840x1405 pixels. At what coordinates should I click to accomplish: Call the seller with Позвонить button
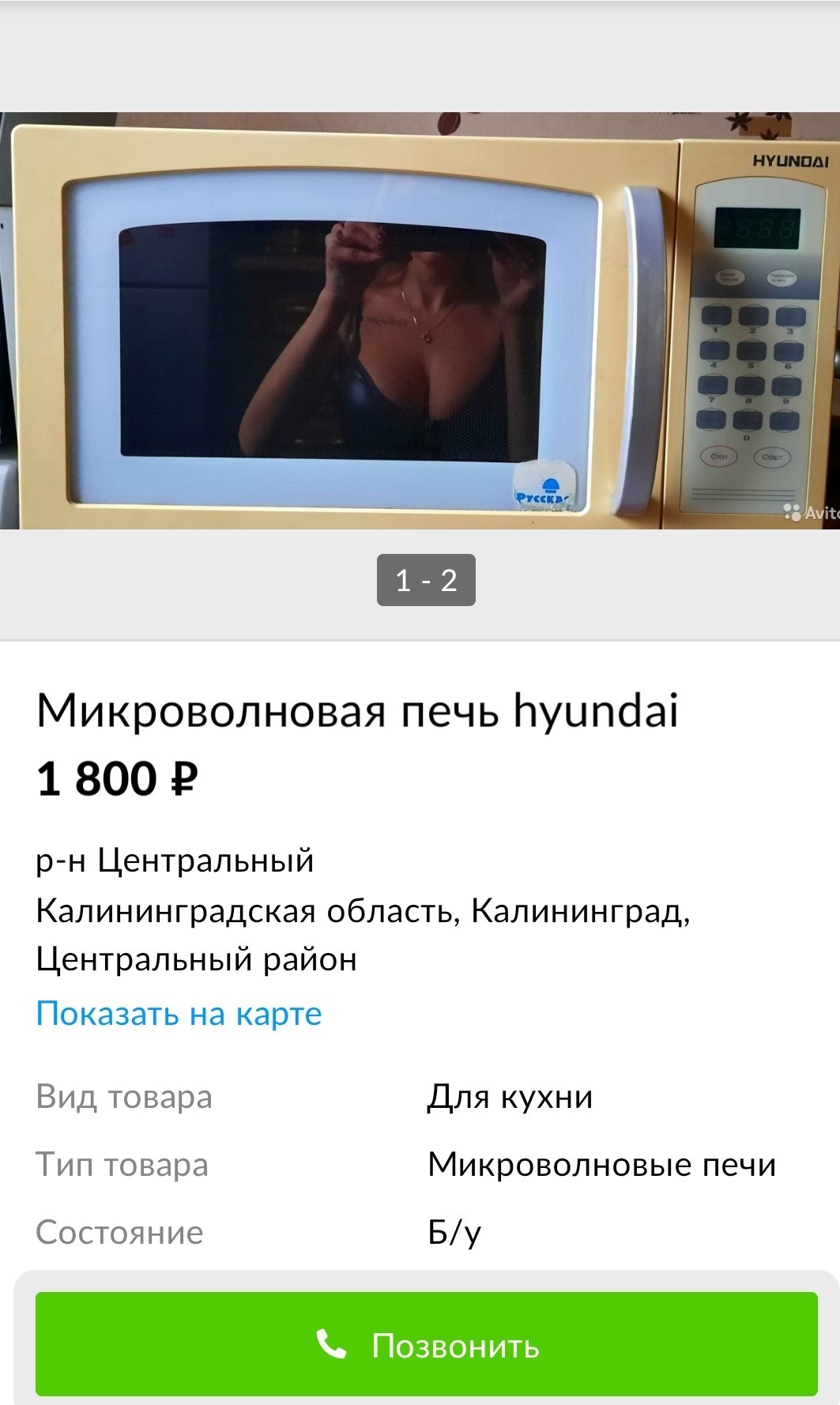coord(427,1344)
